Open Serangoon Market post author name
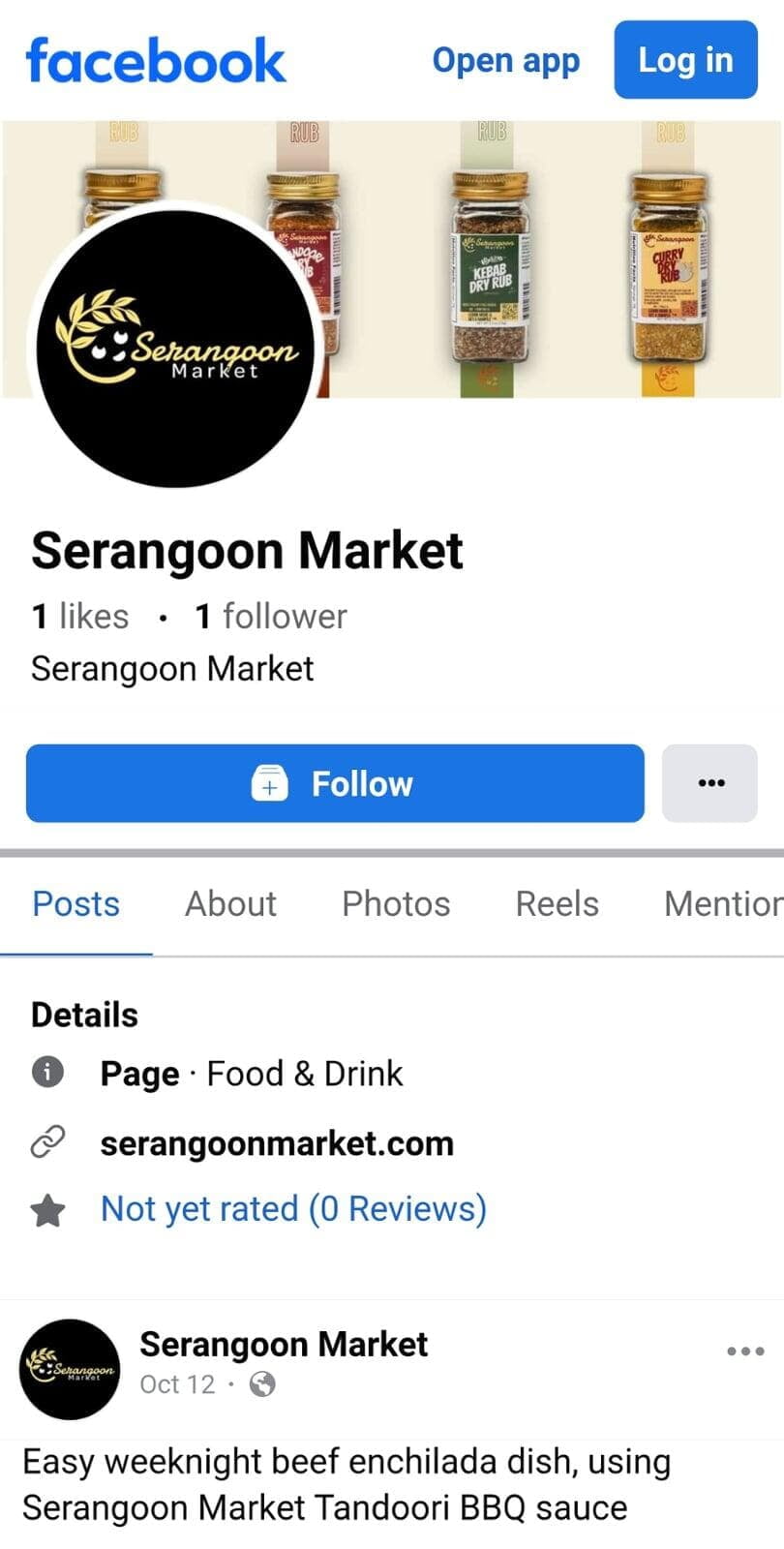The width and height of the screenshot is (784, 1549). [x=284, y=1344]
